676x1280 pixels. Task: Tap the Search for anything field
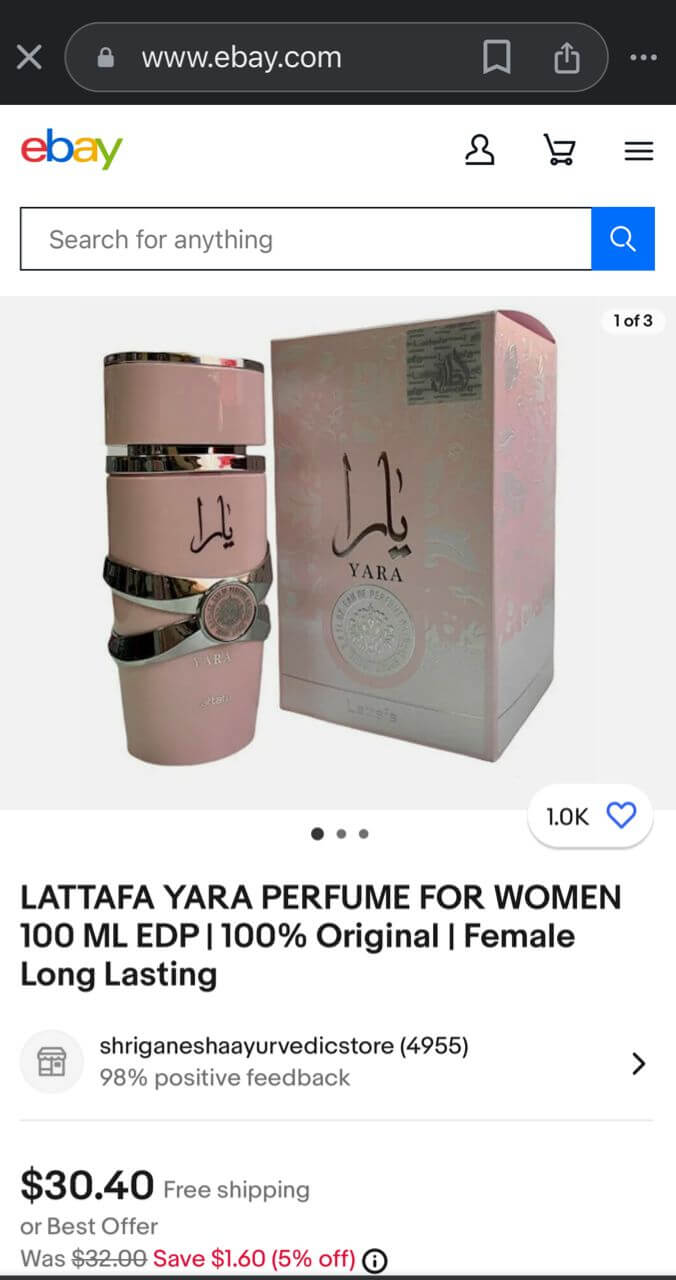point(305,239)
